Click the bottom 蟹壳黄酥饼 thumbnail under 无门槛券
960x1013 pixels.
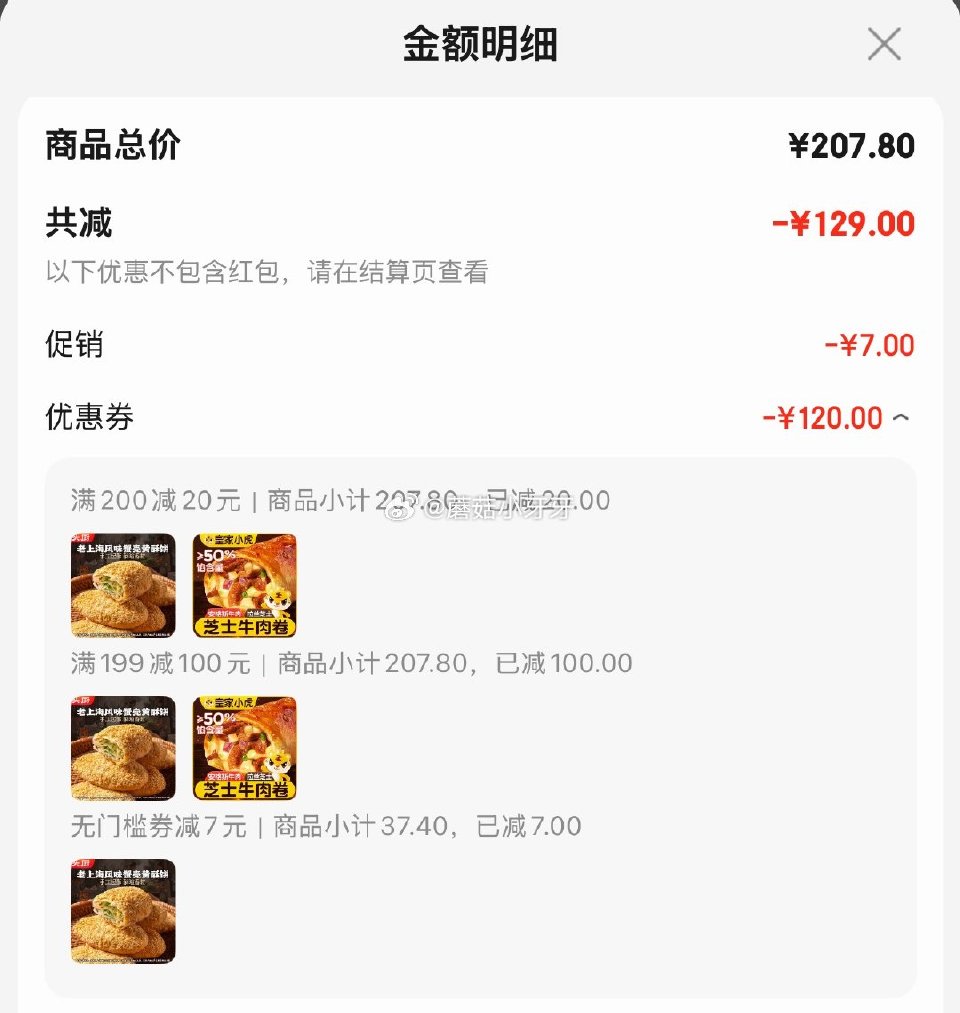[x=122, y=912]
